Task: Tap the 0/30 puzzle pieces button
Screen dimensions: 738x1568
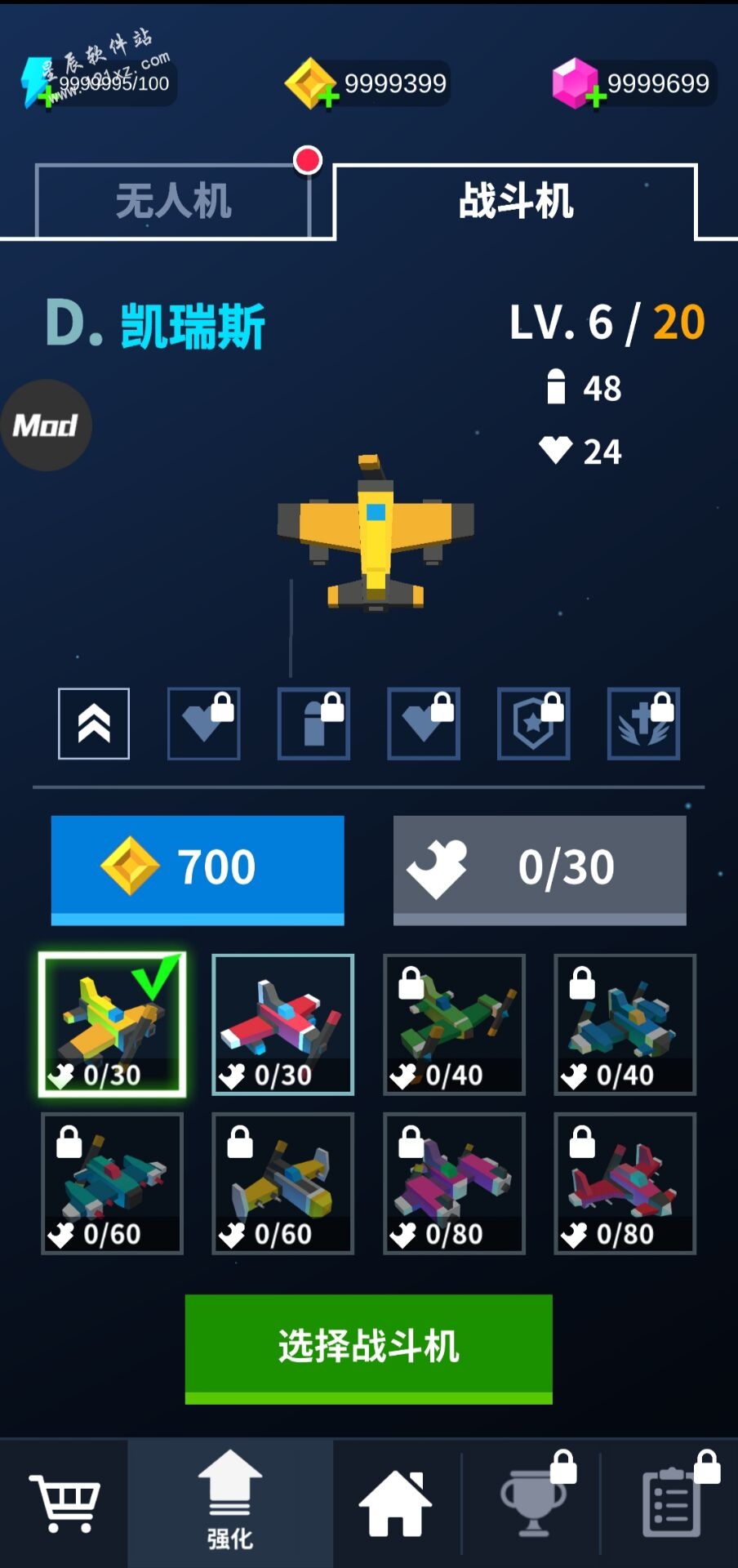Action: 540,868
